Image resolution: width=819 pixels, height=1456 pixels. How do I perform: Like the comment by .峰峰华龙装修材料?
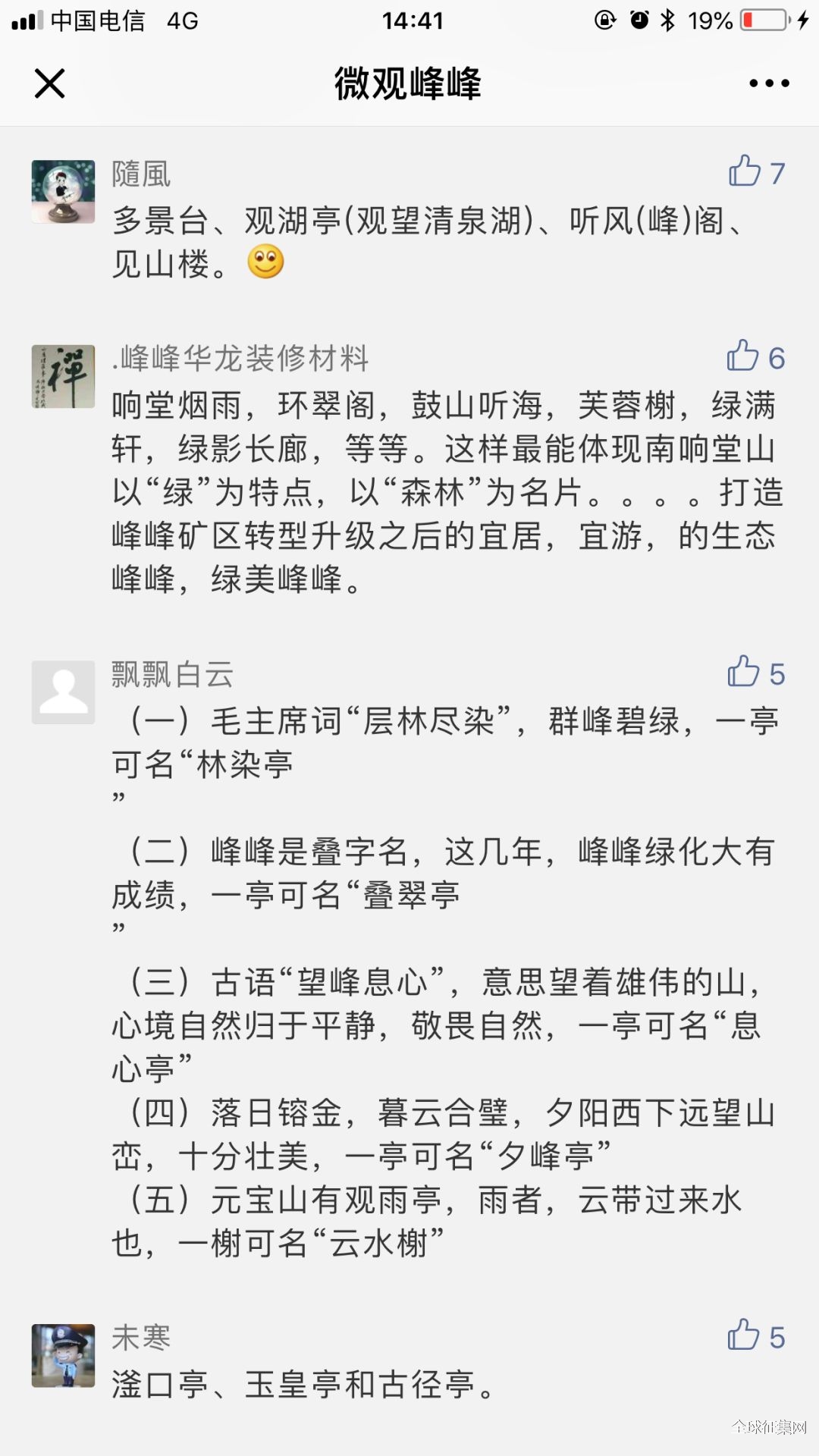point(744,356)
